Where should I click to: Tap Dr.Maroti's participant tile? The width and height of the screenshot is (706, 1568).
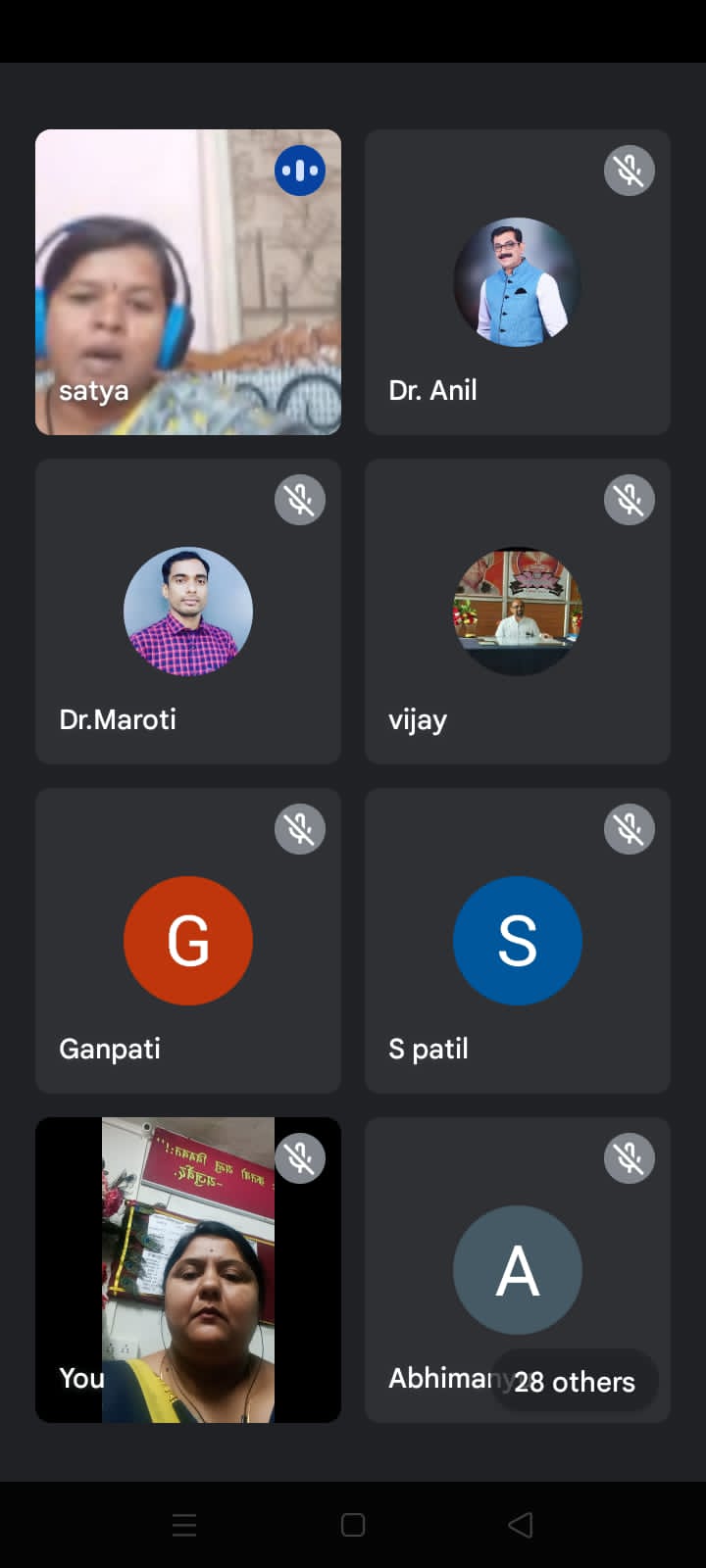pos(188,612)
